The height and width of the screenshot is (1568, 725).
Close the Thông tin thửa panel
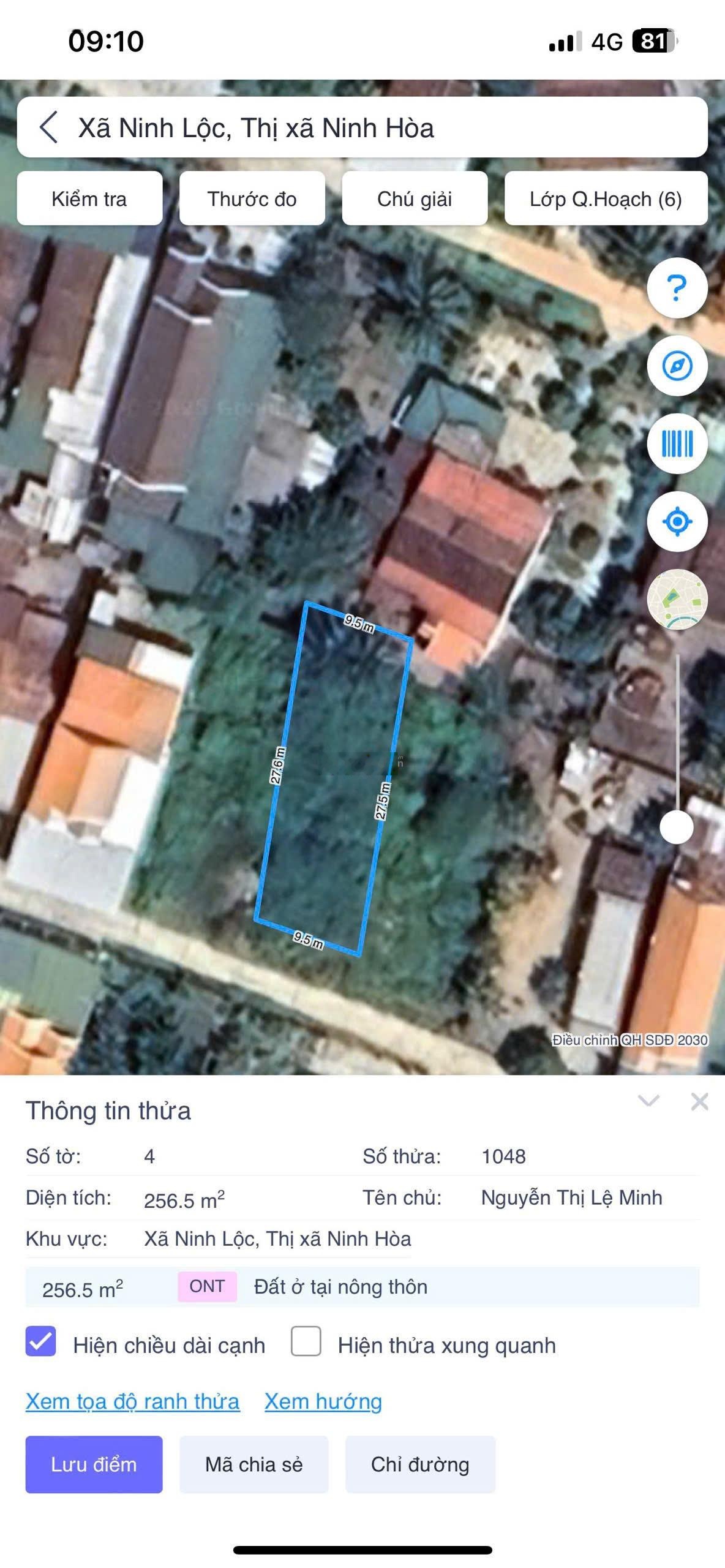(x=699, y=1101)
